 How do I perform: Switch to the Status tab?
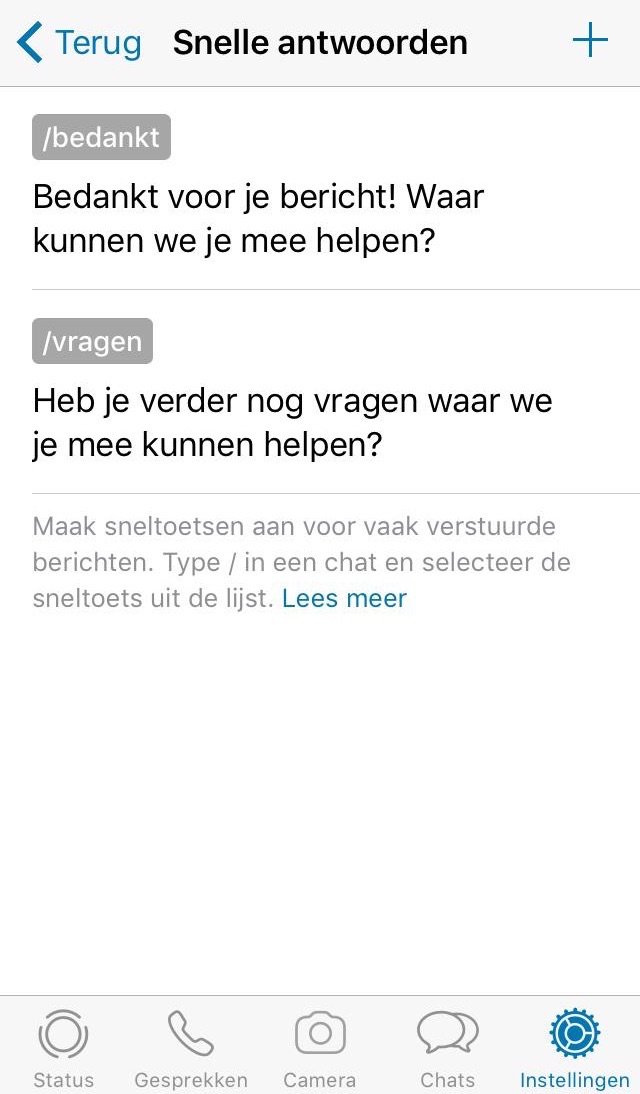pyautogui.click(x=63, y=1047)
